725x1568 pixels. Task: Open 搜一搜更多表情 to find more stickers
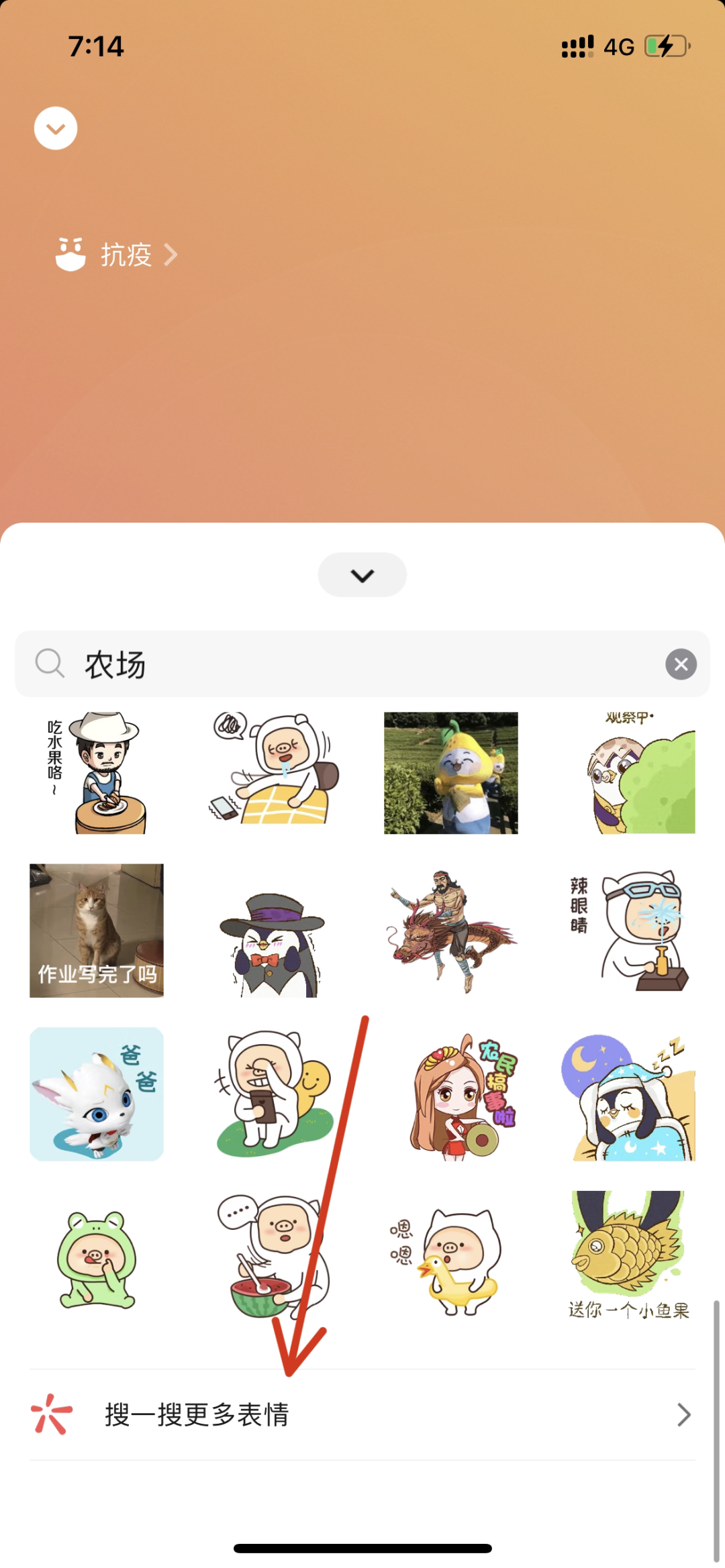(x=362, y=1414)
